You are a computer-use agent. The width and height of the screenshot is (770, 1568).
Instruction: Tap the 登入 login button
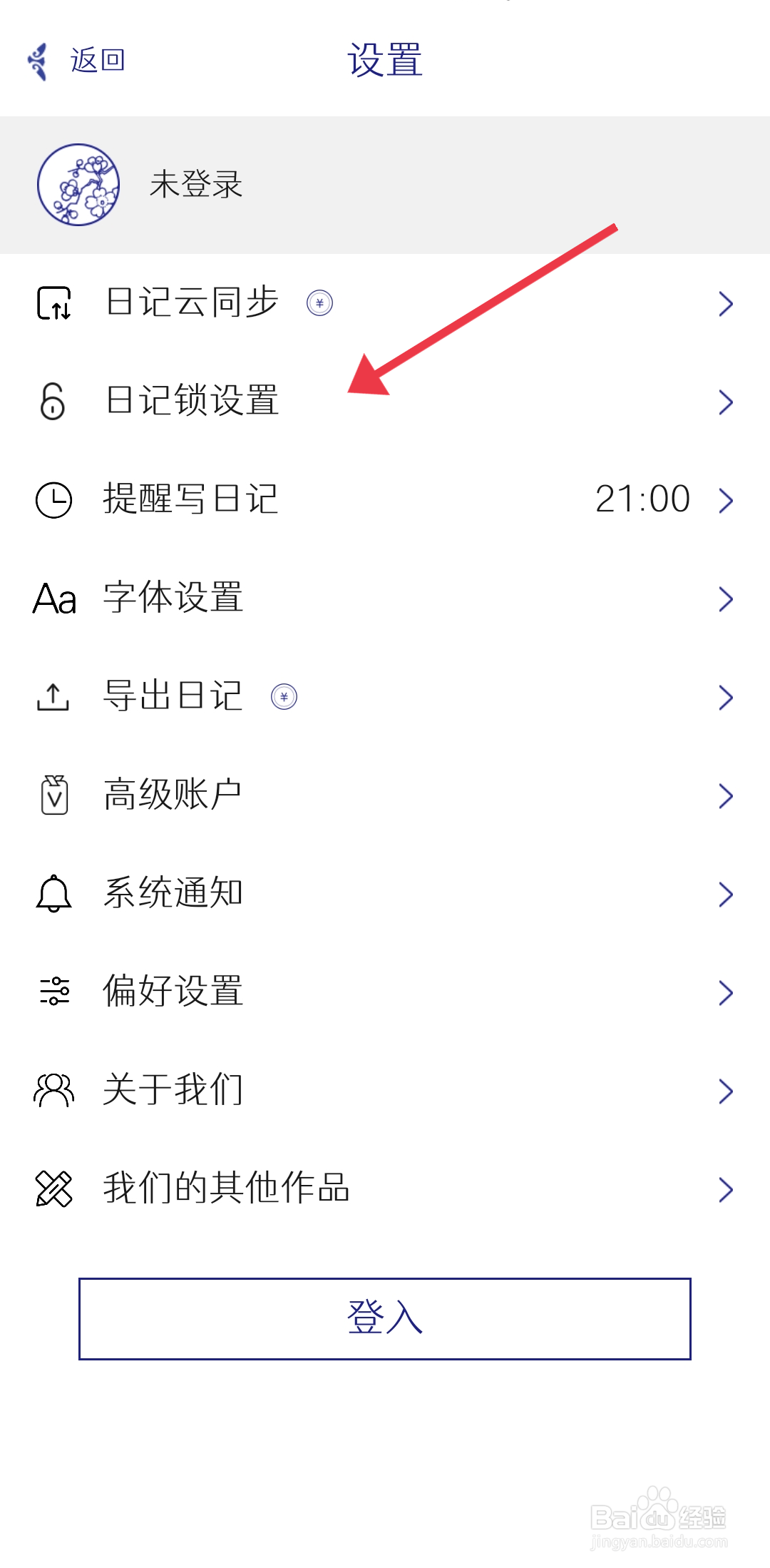point(385,1318)
